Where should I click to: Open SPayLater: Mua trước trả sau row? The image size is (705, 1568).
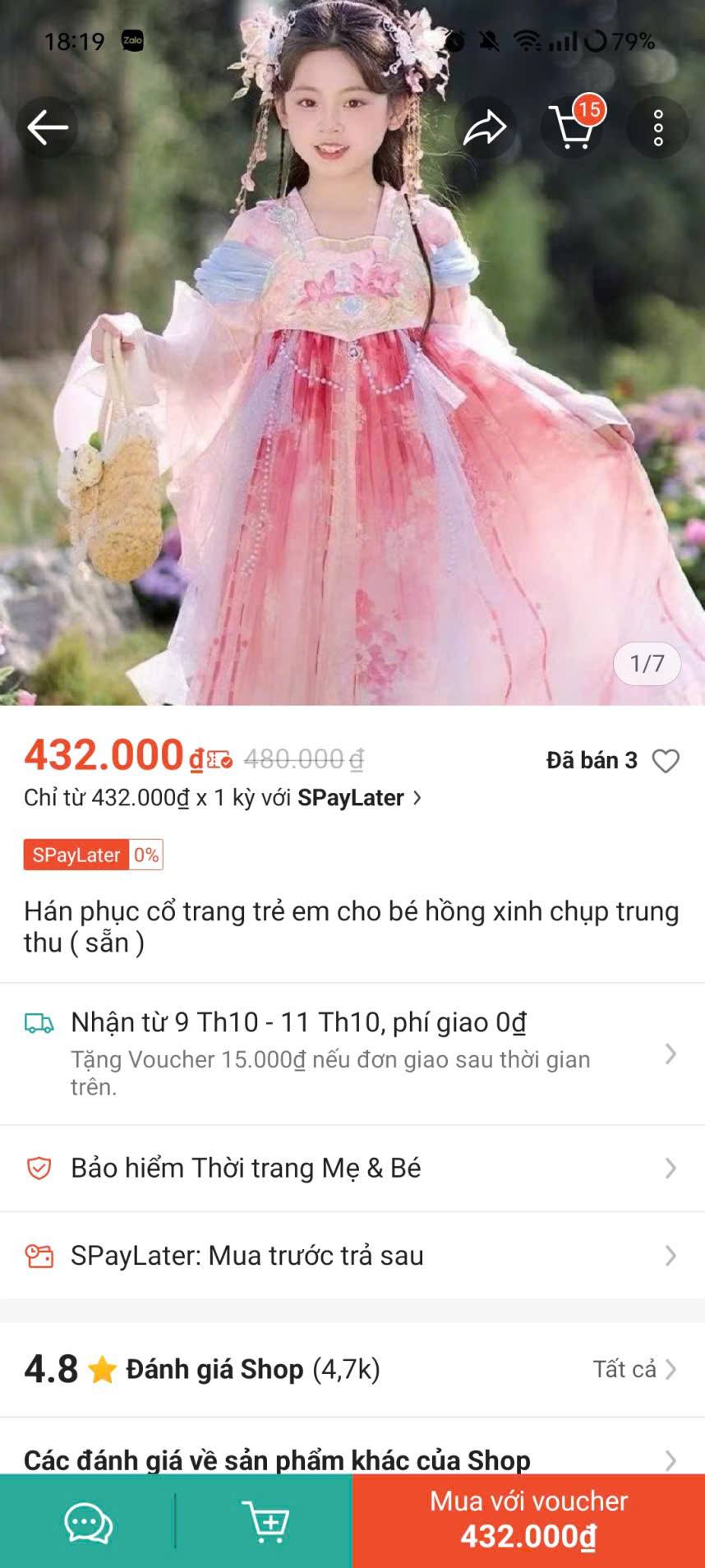pos(352,1256)
